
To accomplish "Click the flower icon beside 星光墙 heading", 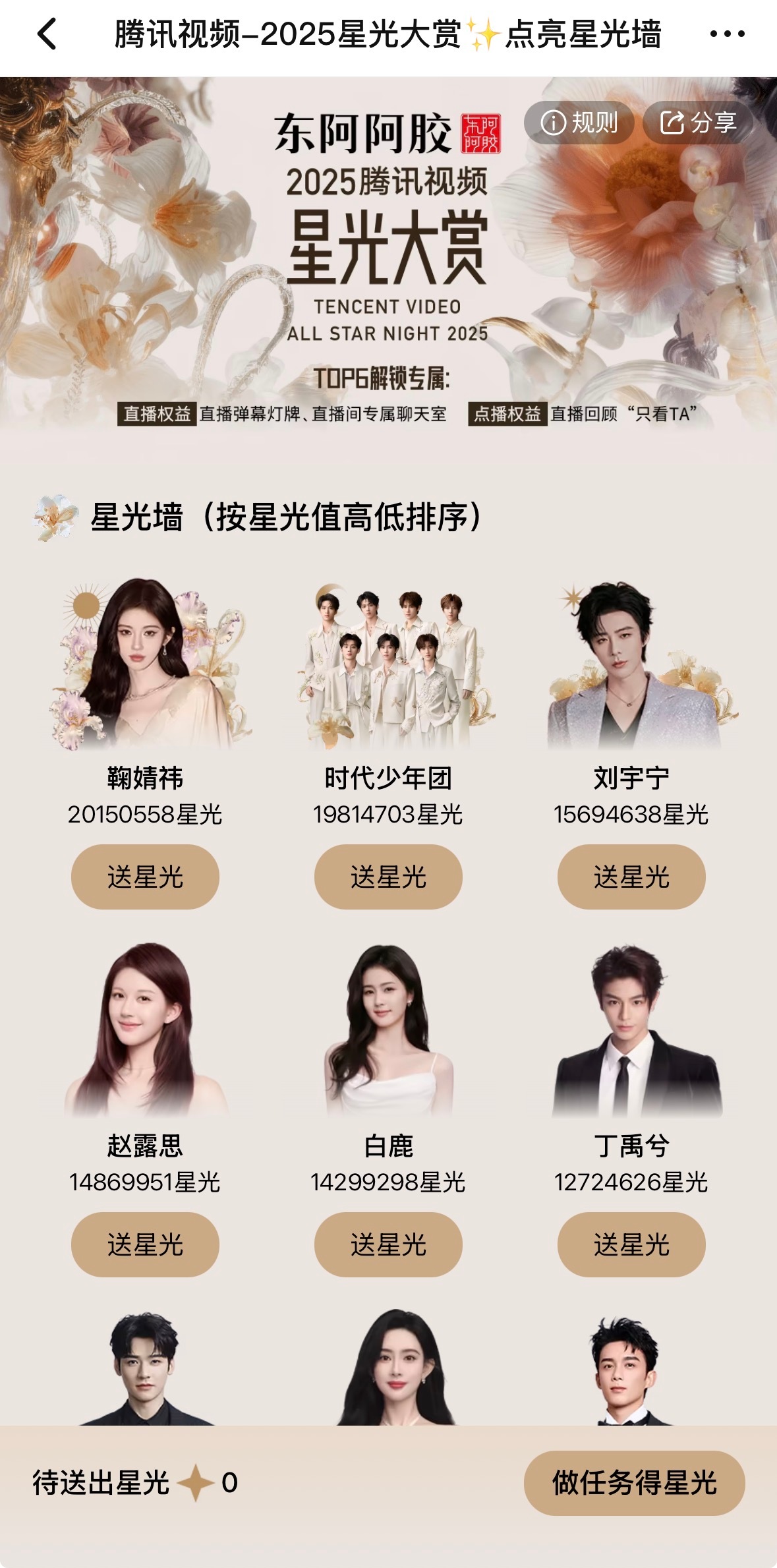I will point(54,517).
